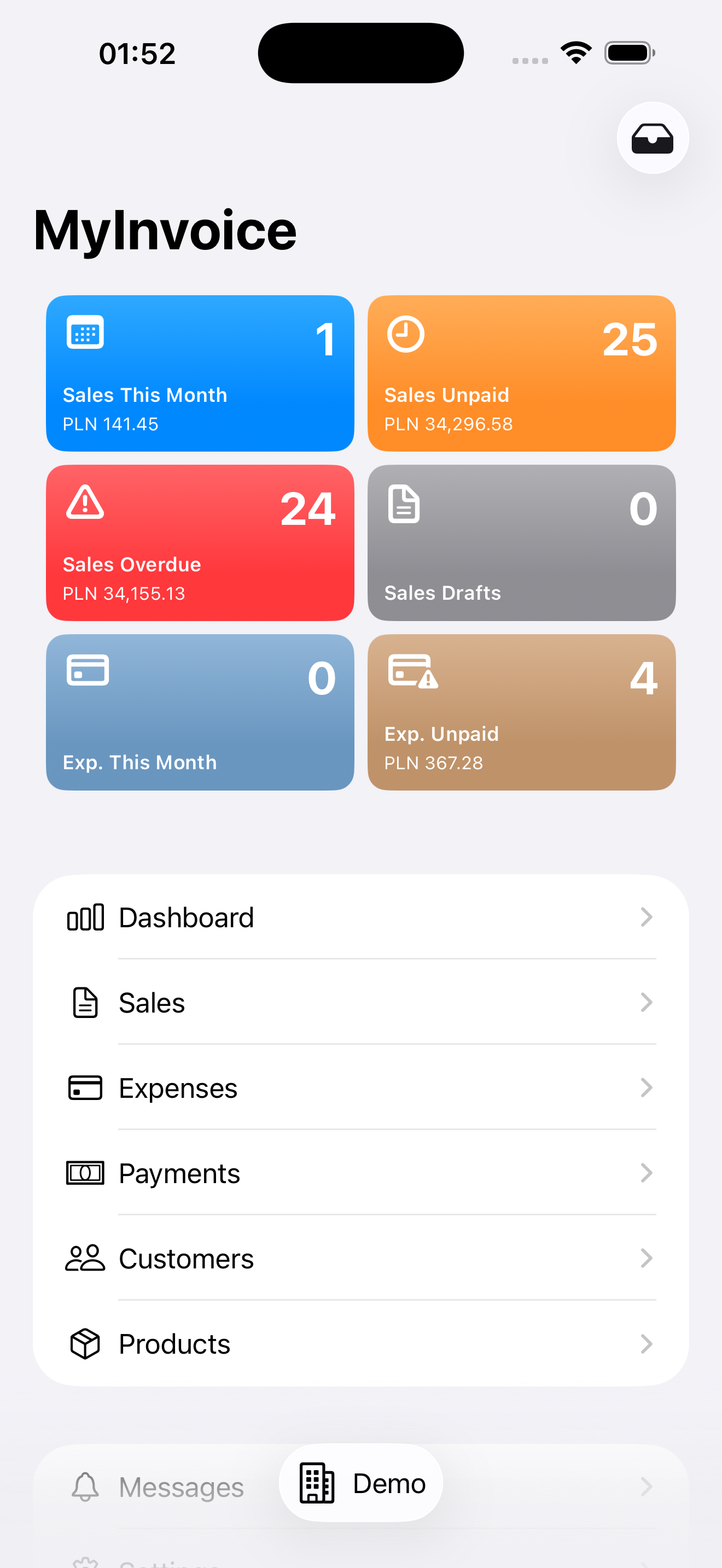Open the inbox tray icon at top right
Image resolution: width=722 pixels, height=1568 pixels.
(x=652, y=138)
